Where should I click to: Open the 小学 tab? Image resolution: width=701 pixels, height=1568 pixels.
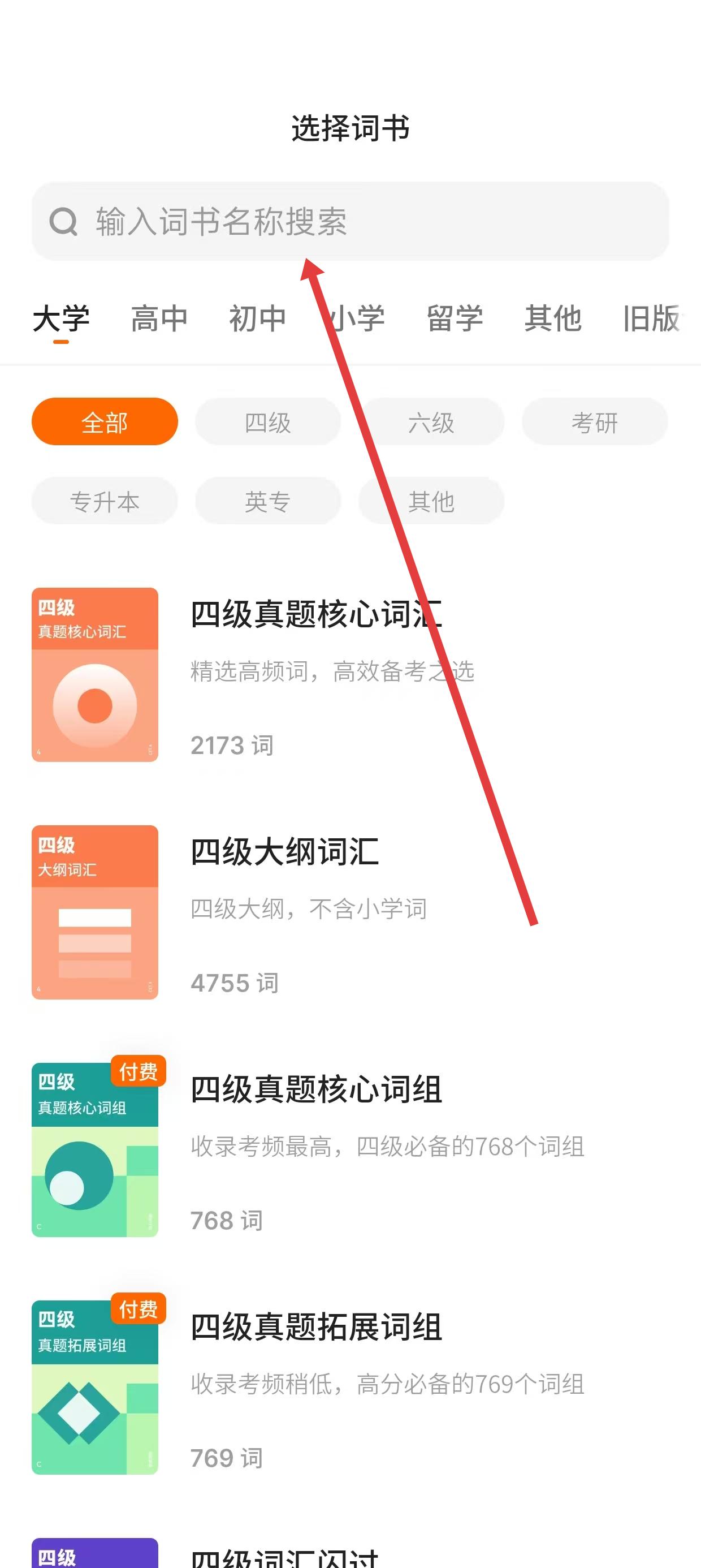[357, 318]
